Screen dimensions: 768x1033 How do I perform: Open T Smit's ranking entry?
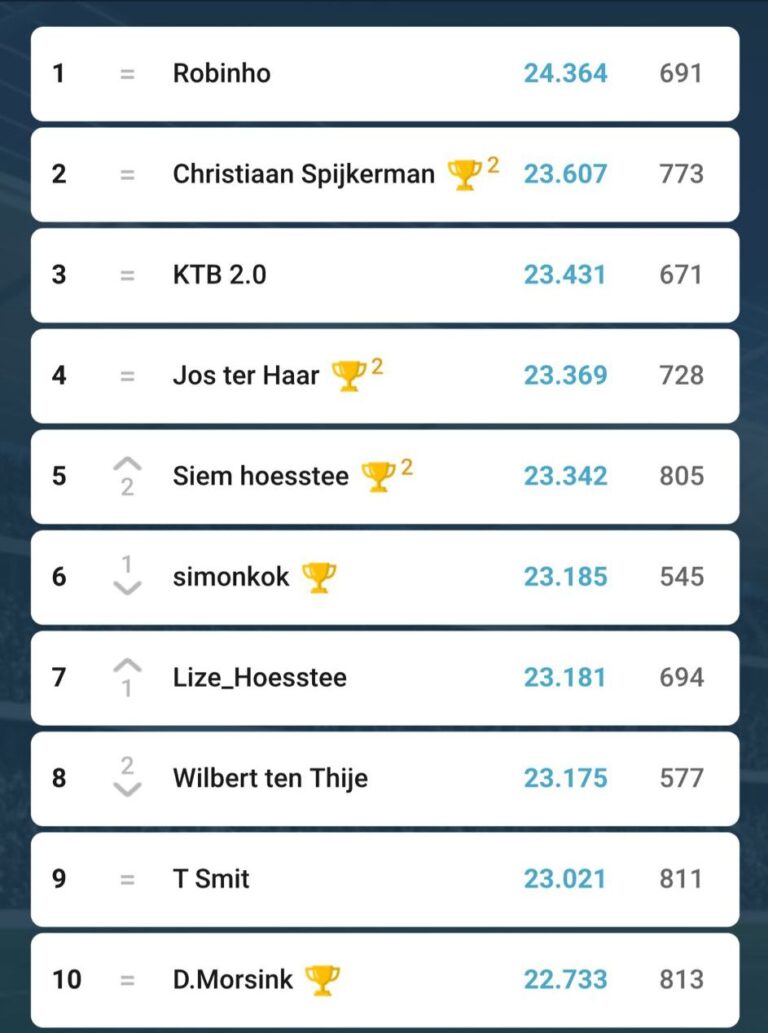click(211, 879)
